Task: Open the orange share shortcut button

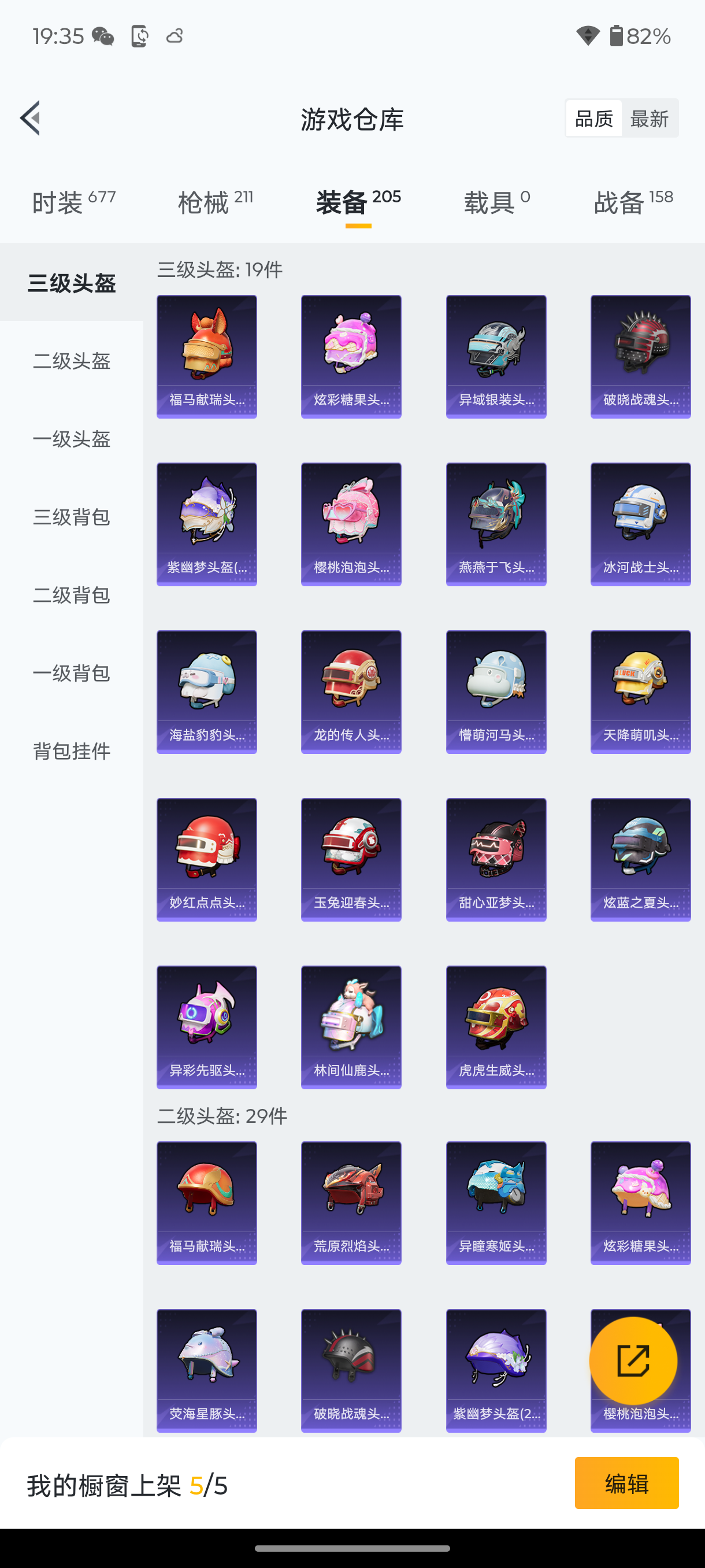Action: tap(634, 1360)
